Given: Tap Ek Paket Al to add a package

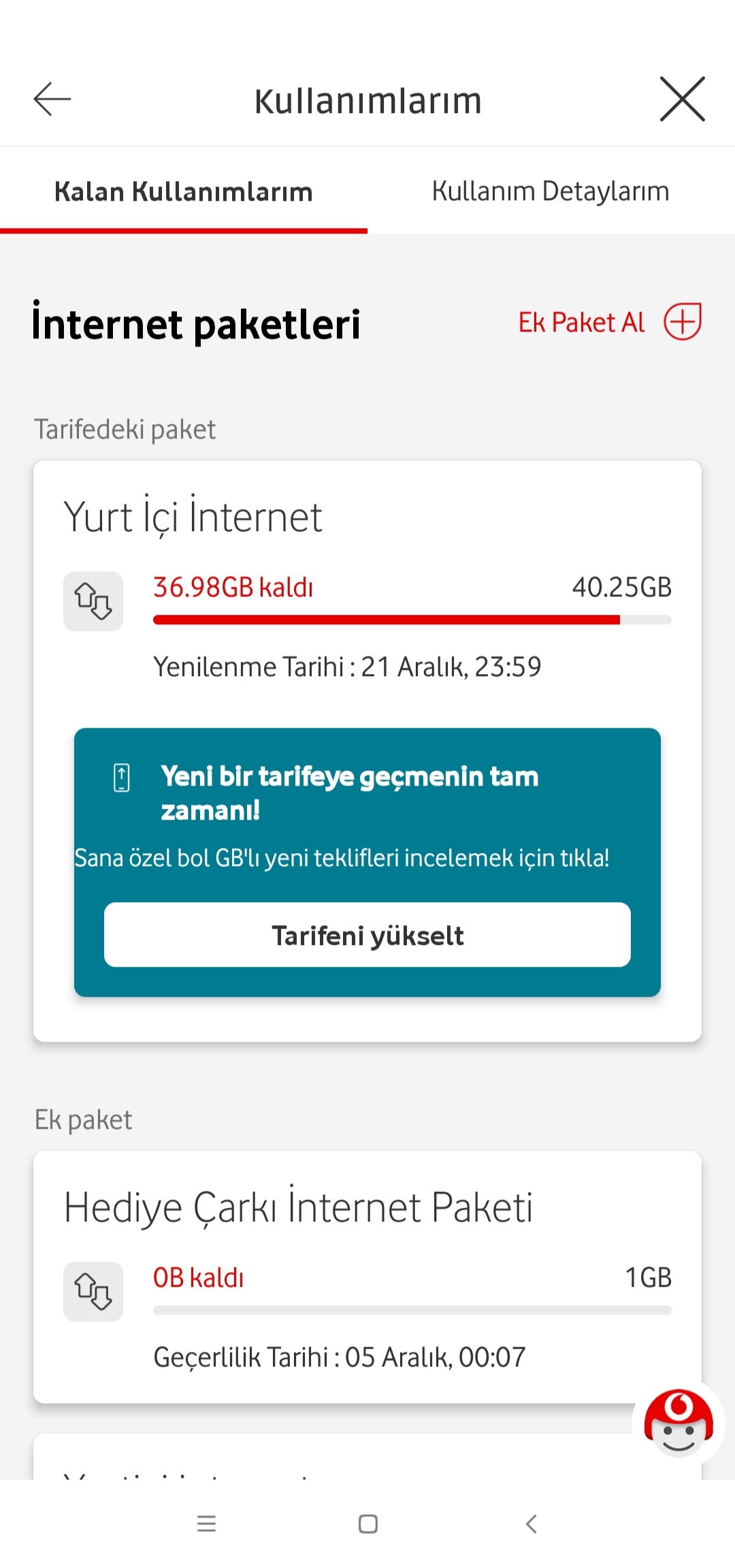Looking at the screenshot, I should [x=610, y=322].
